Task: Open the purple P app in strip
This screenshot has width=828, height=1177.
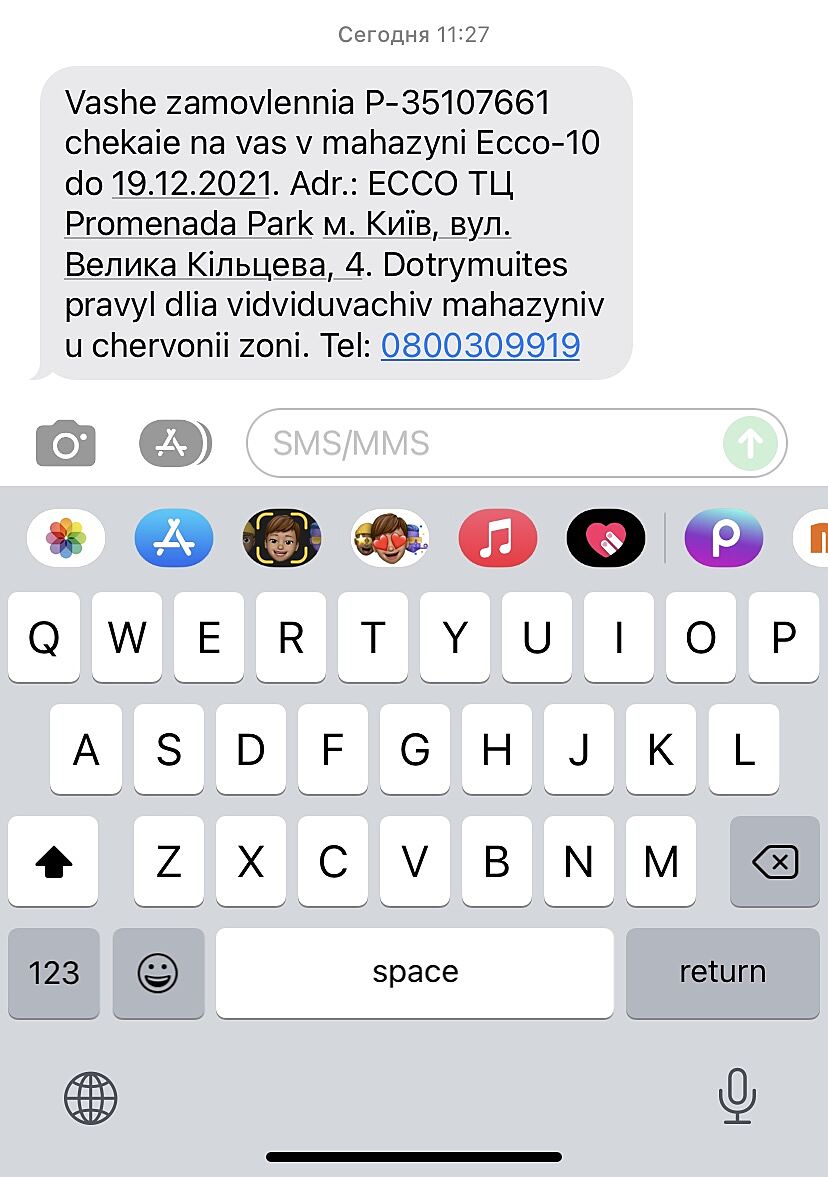Action: click(723, 539)
